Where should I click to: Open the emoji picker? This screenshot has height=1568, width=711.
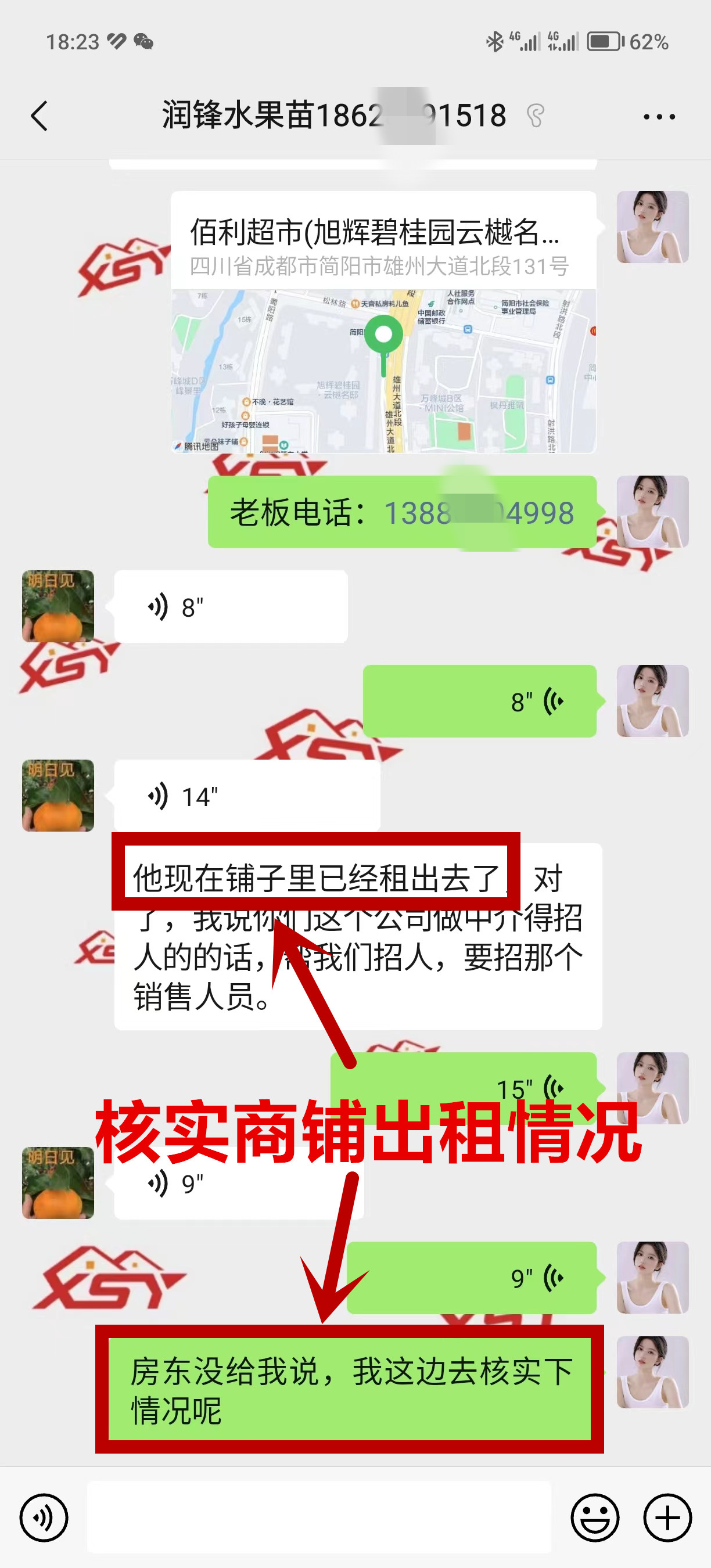[x=595, y=1517]
